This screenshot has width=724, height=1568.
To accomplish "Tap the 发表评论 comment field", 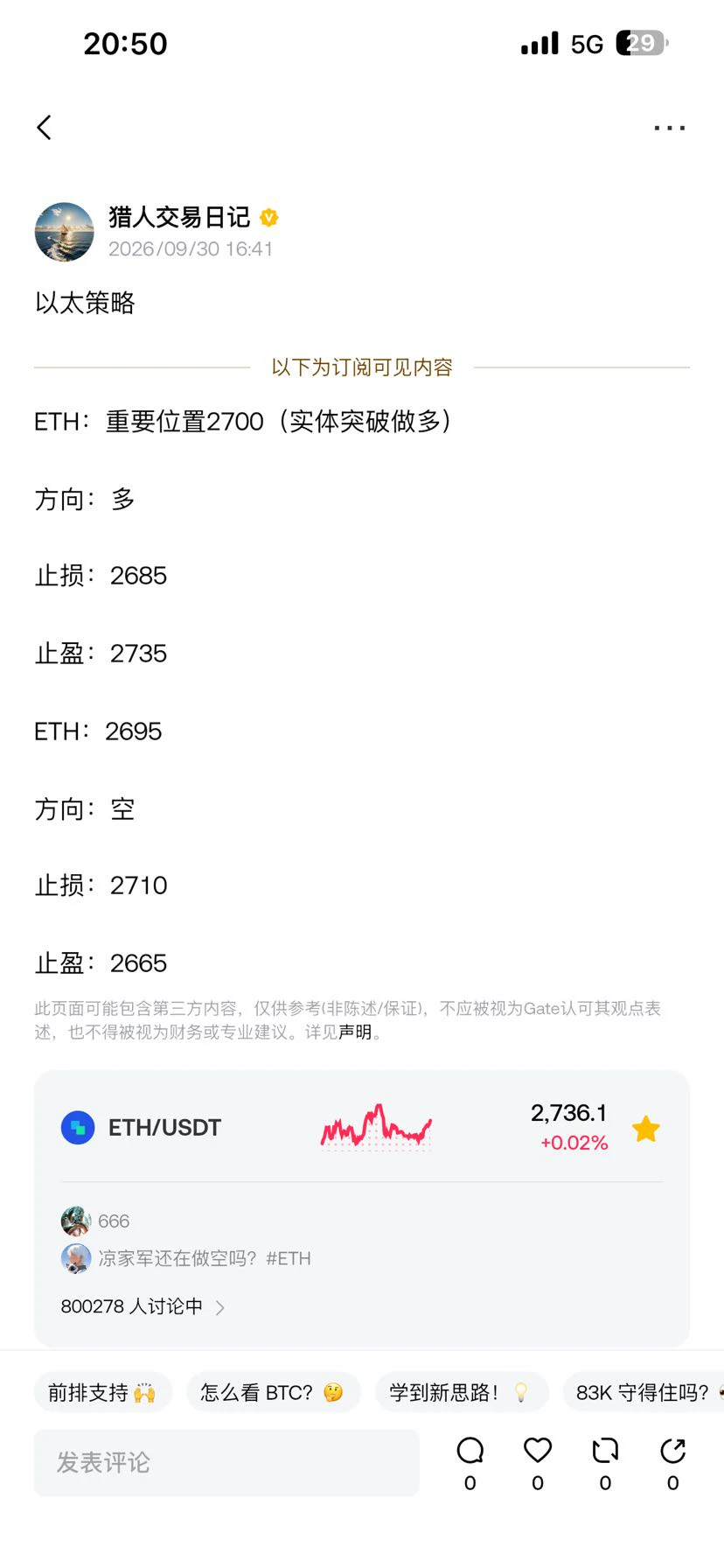I will click(x=226, y=1462).
